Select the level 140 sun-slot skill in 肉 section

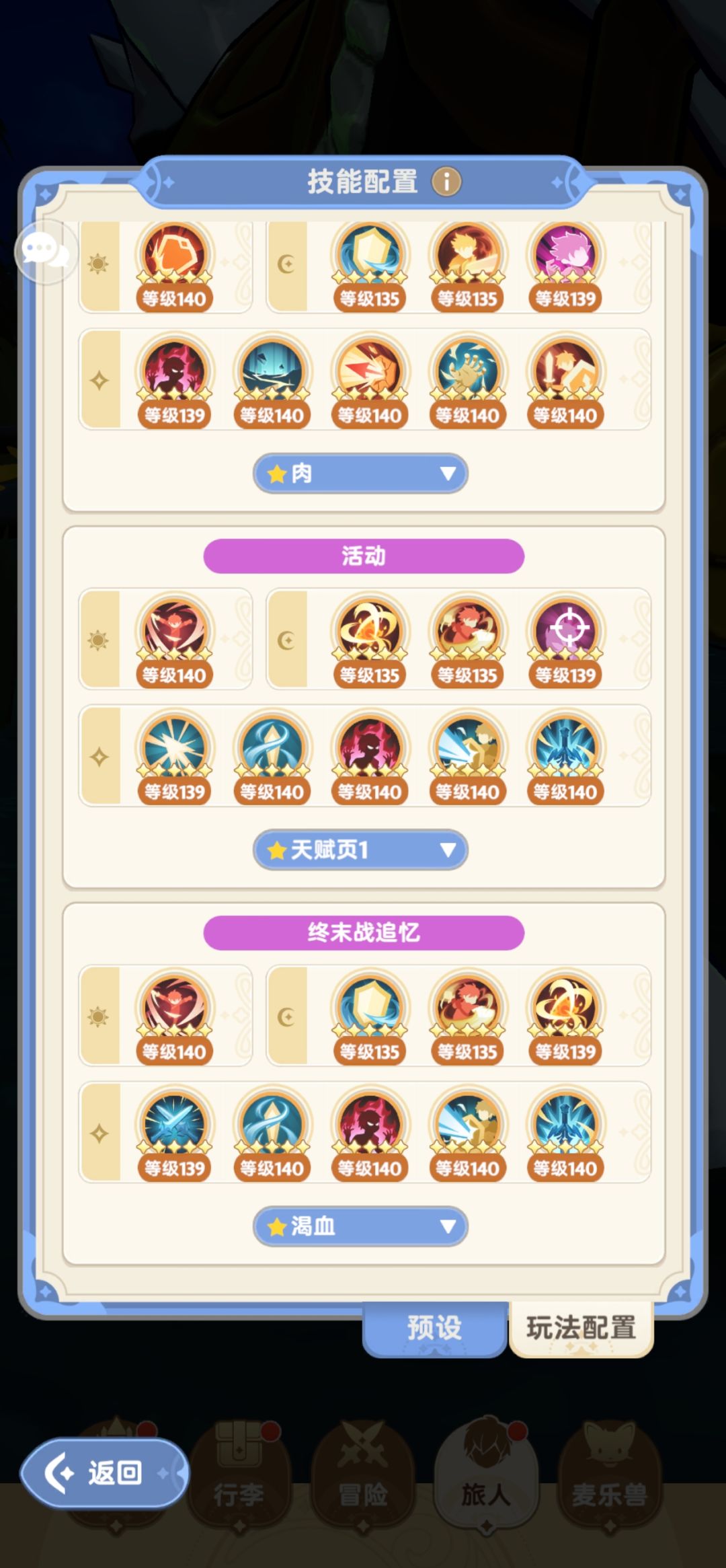[175, 259]
